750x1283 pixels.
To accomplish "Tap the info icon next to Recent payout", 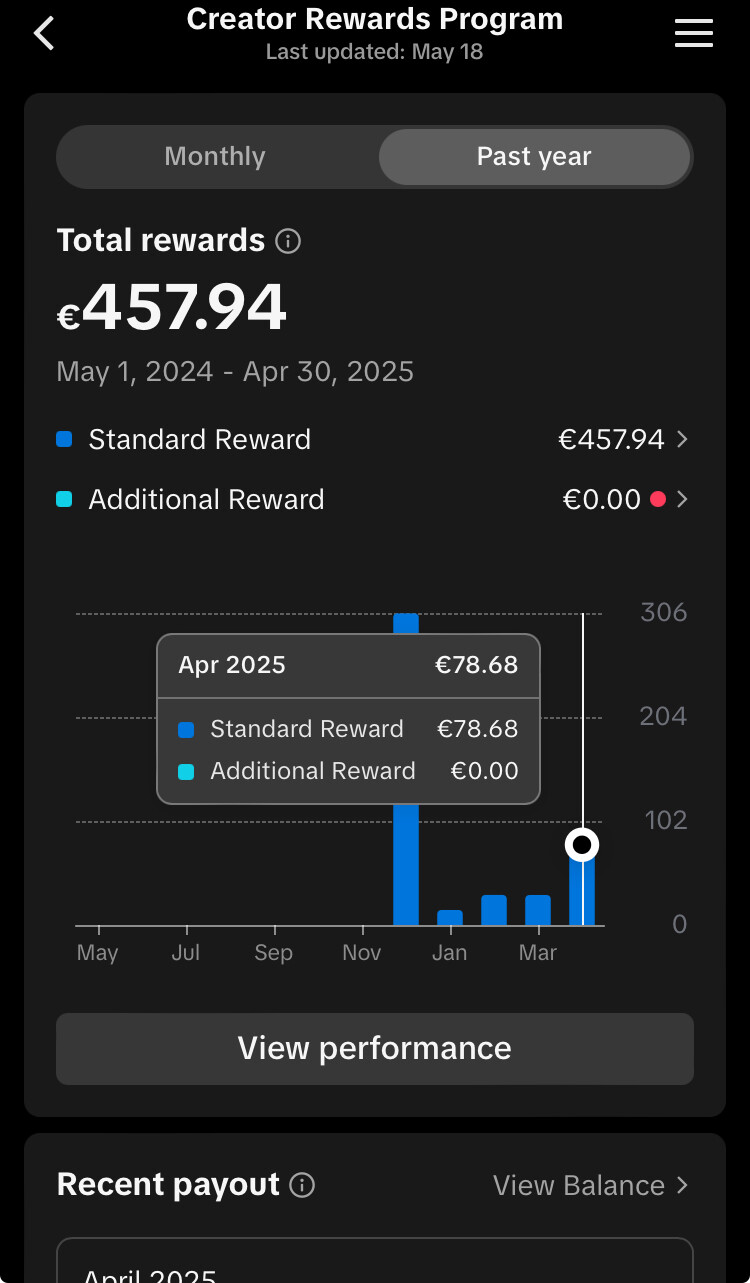I will point(302,1185).
